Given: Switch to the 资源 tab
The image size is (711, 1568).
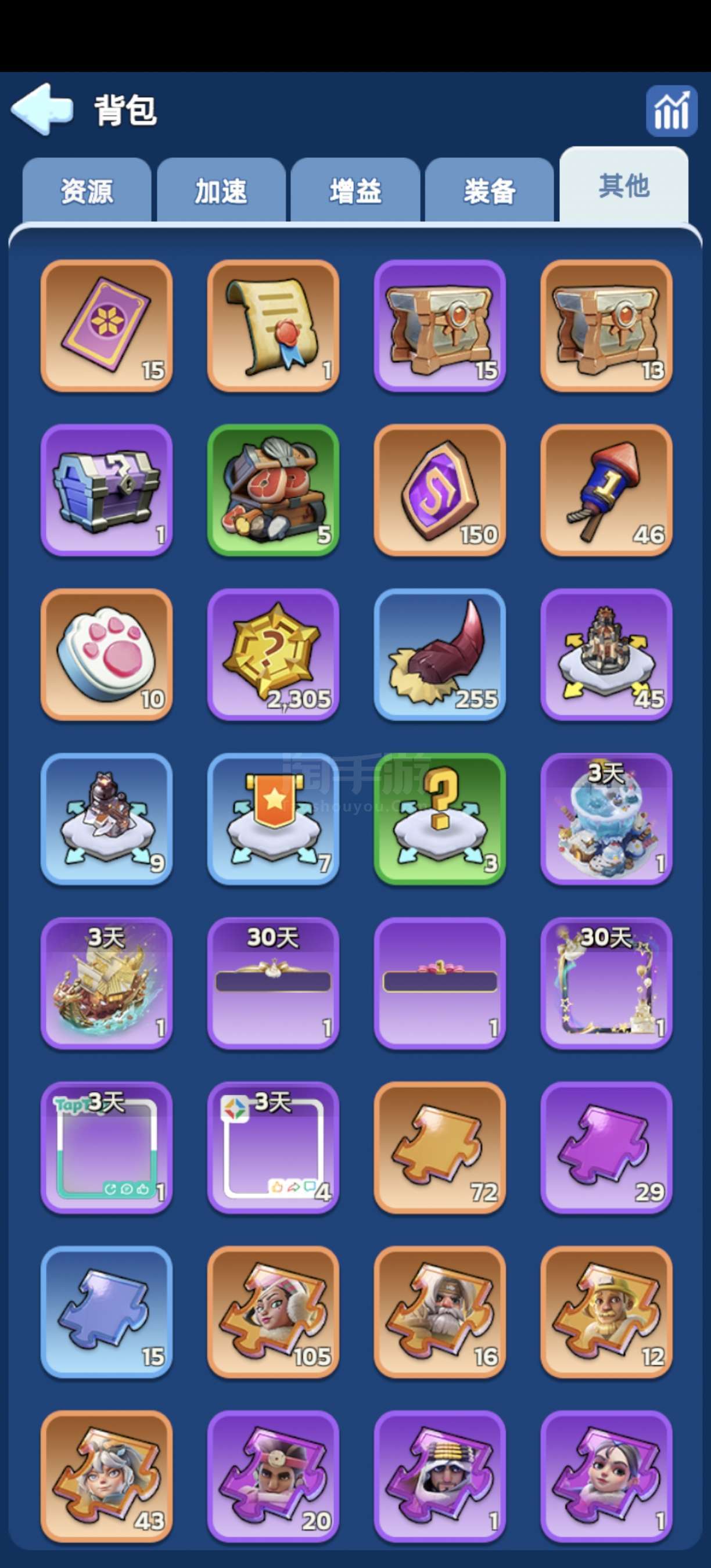Looking at the screenshot, I should coord(87,191).
